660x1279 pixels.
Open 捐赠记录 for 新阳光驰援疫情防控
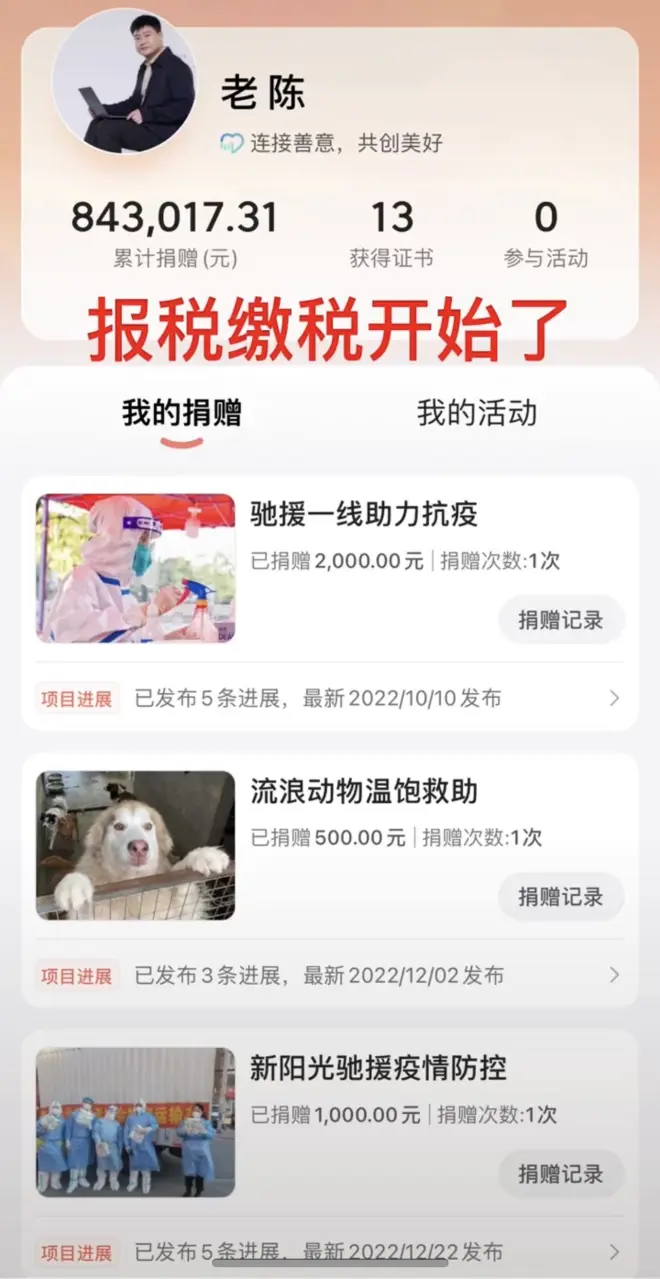[561, 1174]
